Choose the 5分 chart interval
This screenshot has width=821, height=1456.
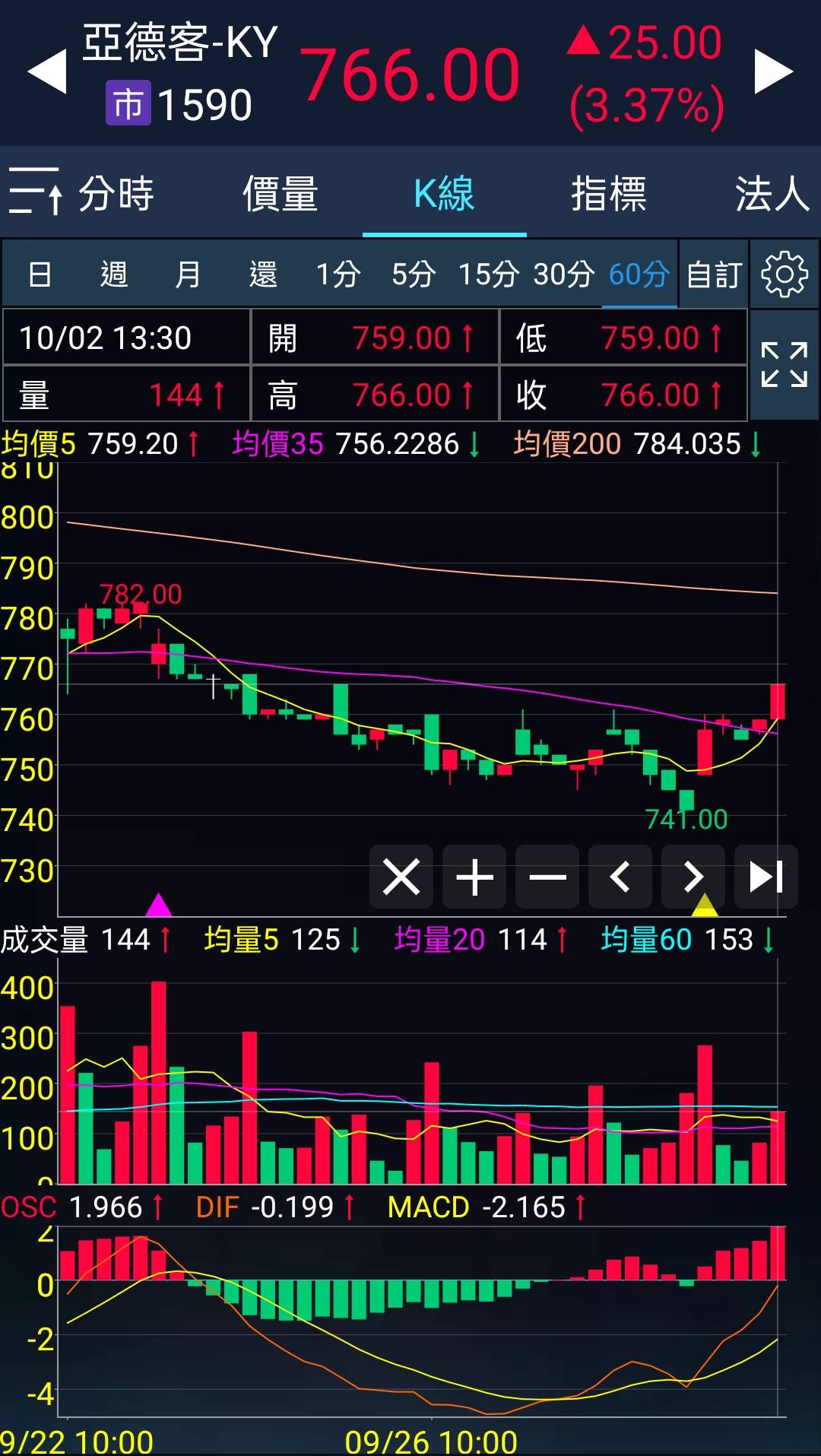pos(414,274)
